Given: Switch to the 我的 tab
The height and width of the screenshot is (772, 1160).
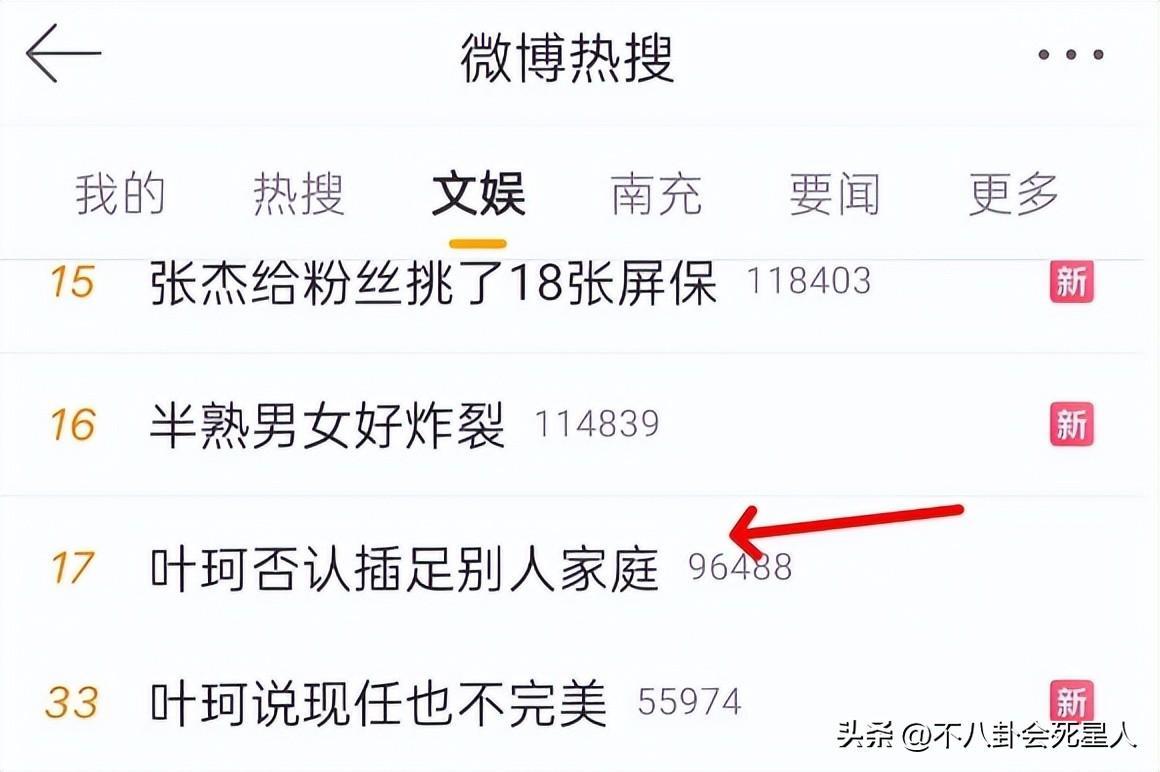Looking at the screenshot, I should [x=120, y=195].
